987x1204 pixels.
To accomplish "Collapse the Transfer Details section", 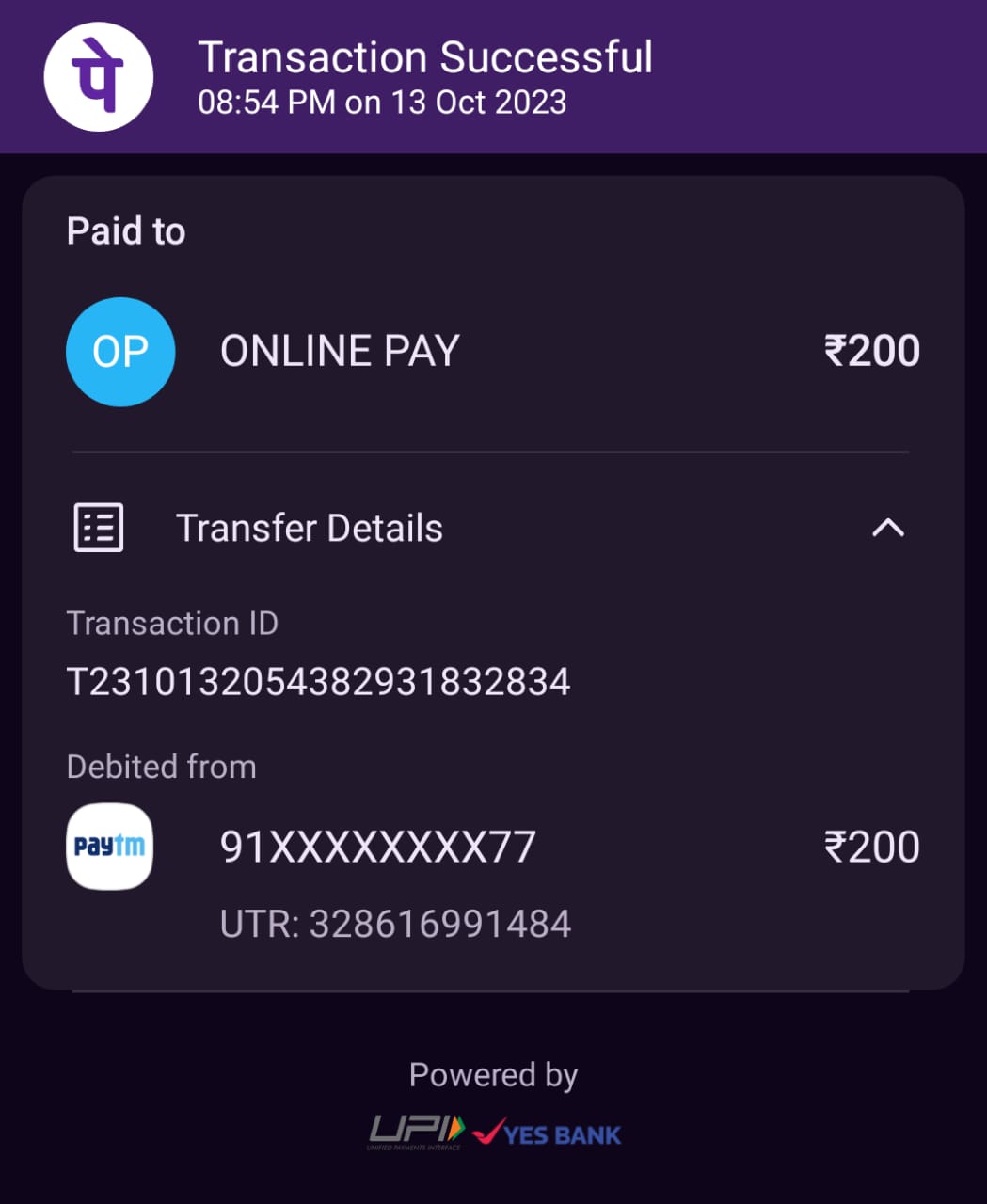I will [x=887, y=528].
